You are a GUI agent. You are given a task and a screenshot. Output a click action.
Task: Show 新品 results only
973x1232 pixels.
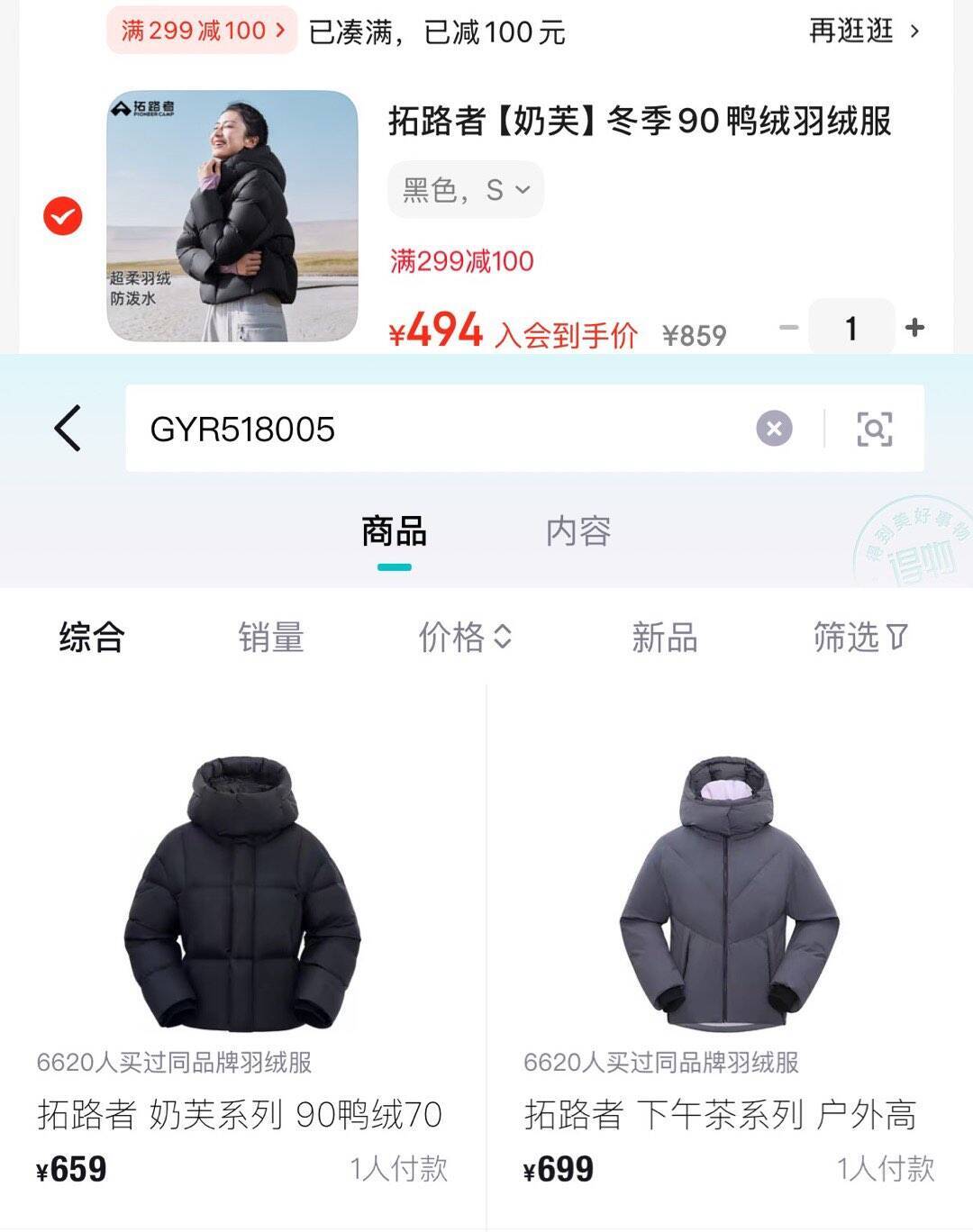[664, 638]
